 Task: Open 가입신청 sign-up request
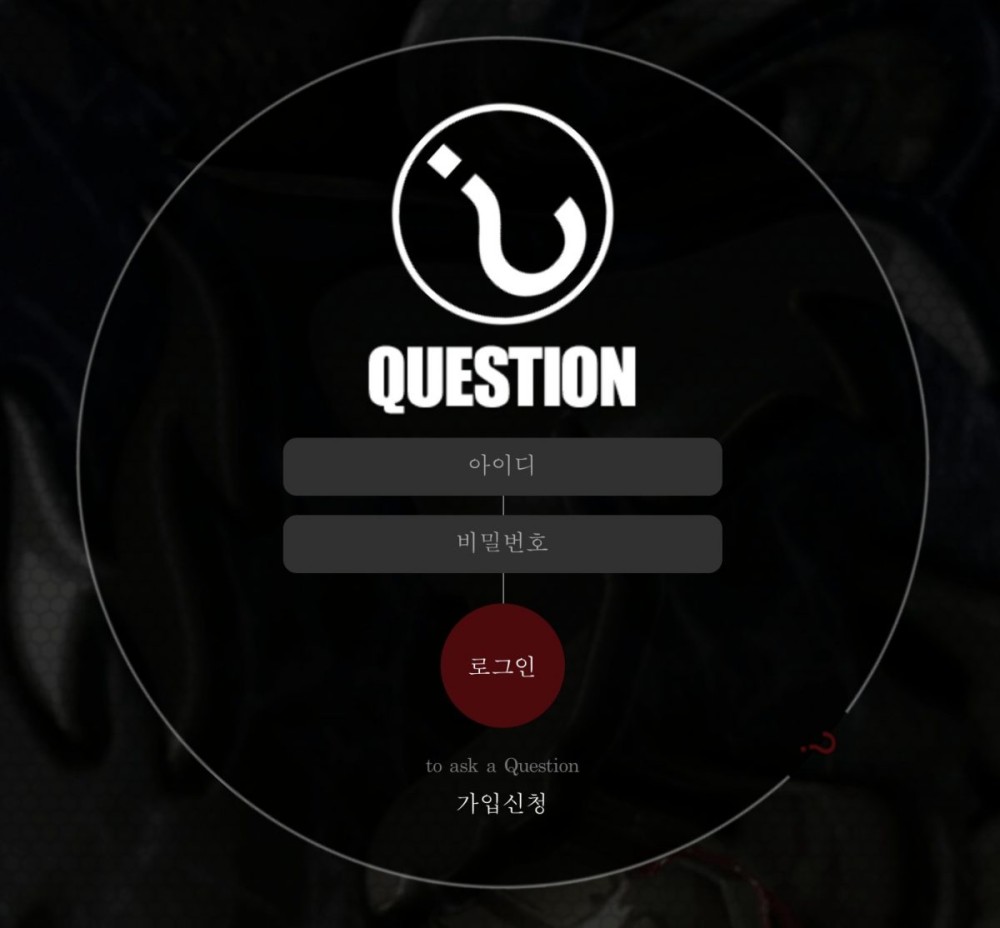tap(502, 803)
